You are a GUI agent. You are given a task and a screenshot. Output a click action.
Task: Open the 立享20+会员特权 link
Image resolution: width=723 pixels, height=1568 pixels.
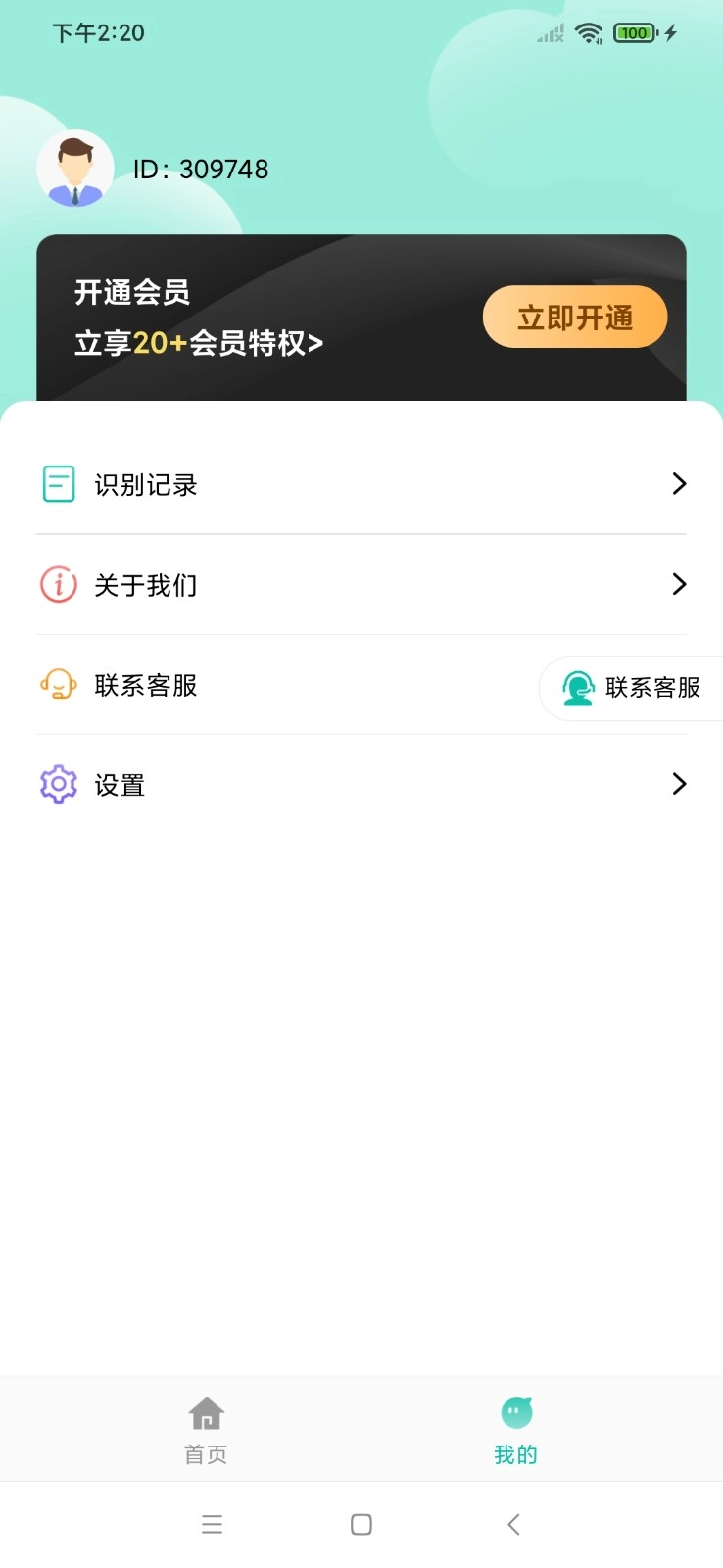[x=197, y=344]
